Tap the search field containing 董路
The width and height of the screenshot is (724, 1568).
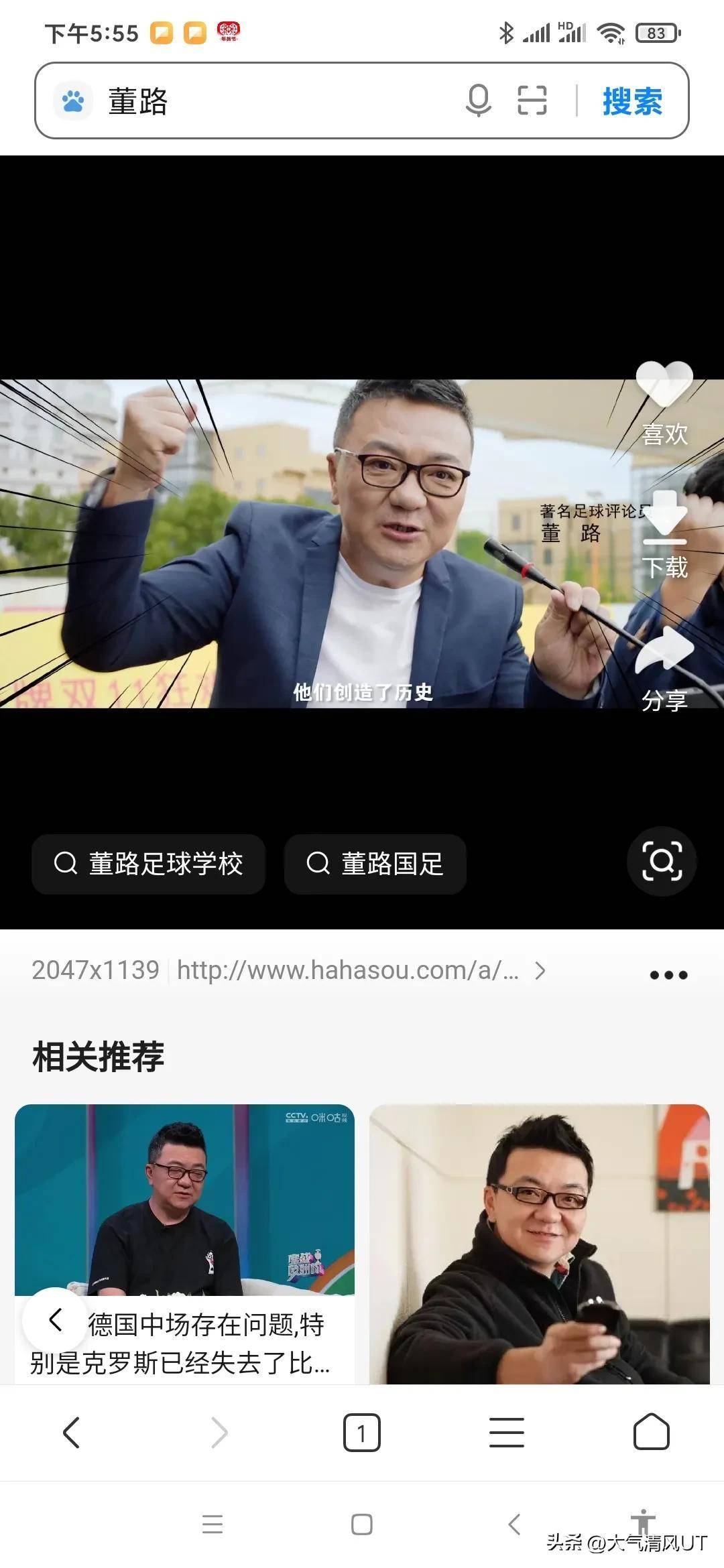tap(268, 102)
